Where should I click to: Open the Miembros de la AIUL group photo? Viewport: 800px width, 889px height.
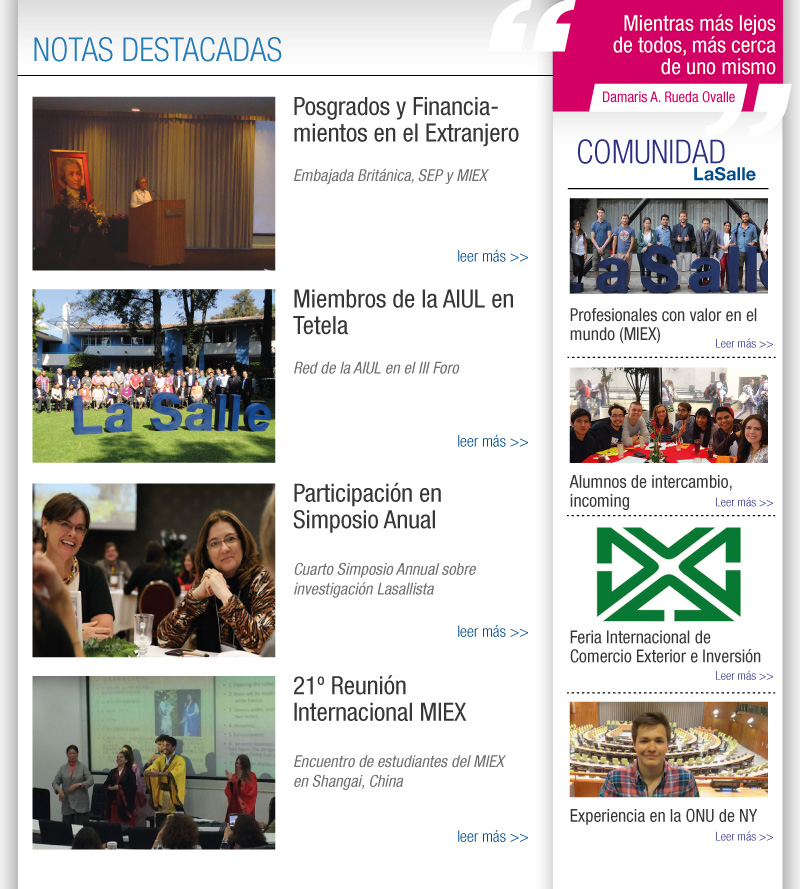(153, 376)
